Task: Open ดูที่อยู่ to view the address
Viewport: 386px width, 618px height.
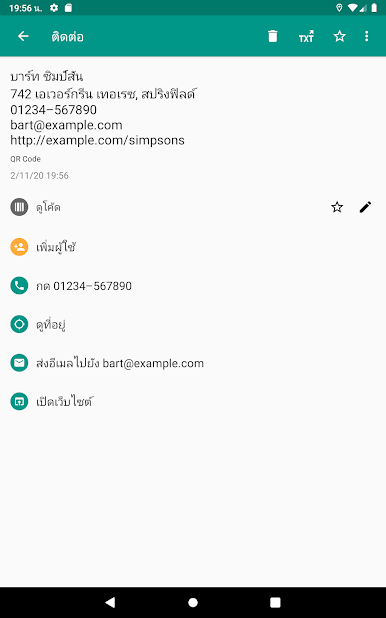Action: (193, 324)
